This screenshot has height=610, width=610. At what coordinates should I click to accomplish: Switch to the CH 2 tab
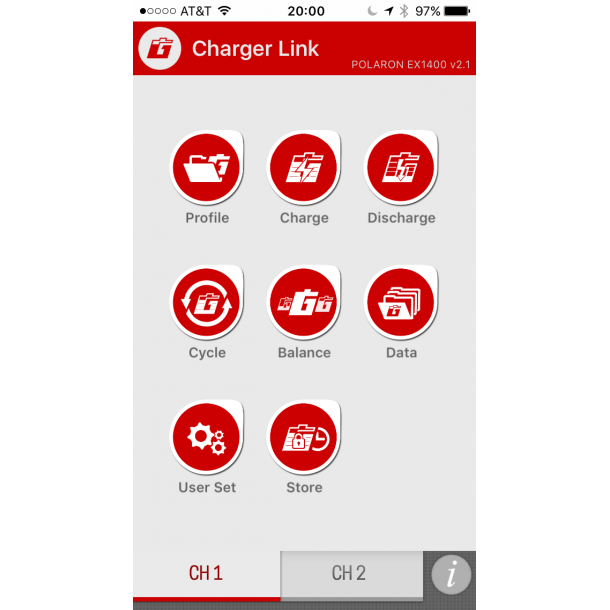pos(349,574)
